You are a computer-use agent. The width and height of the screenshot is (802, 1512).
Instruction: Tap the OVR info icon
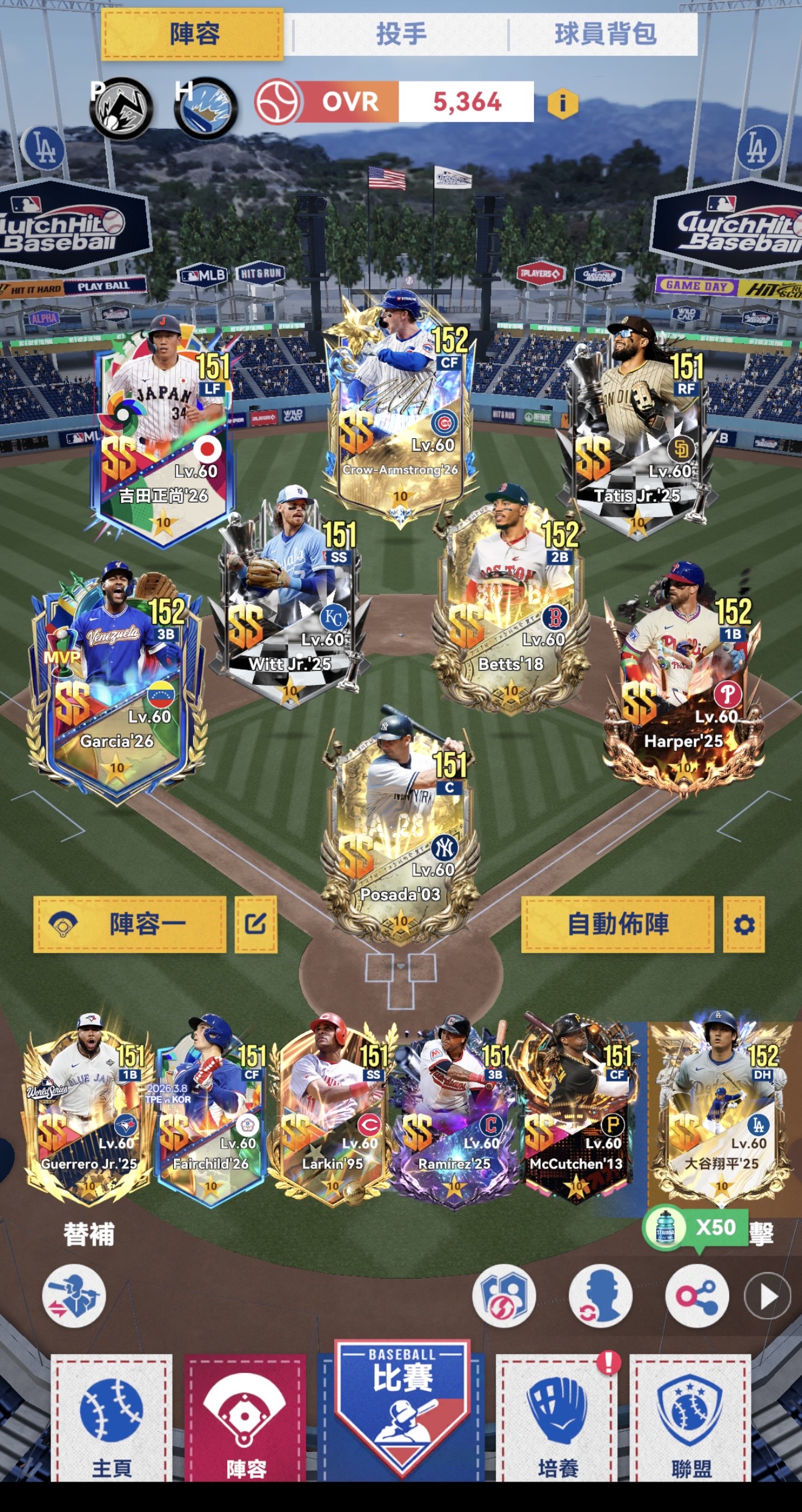point(562,103)
